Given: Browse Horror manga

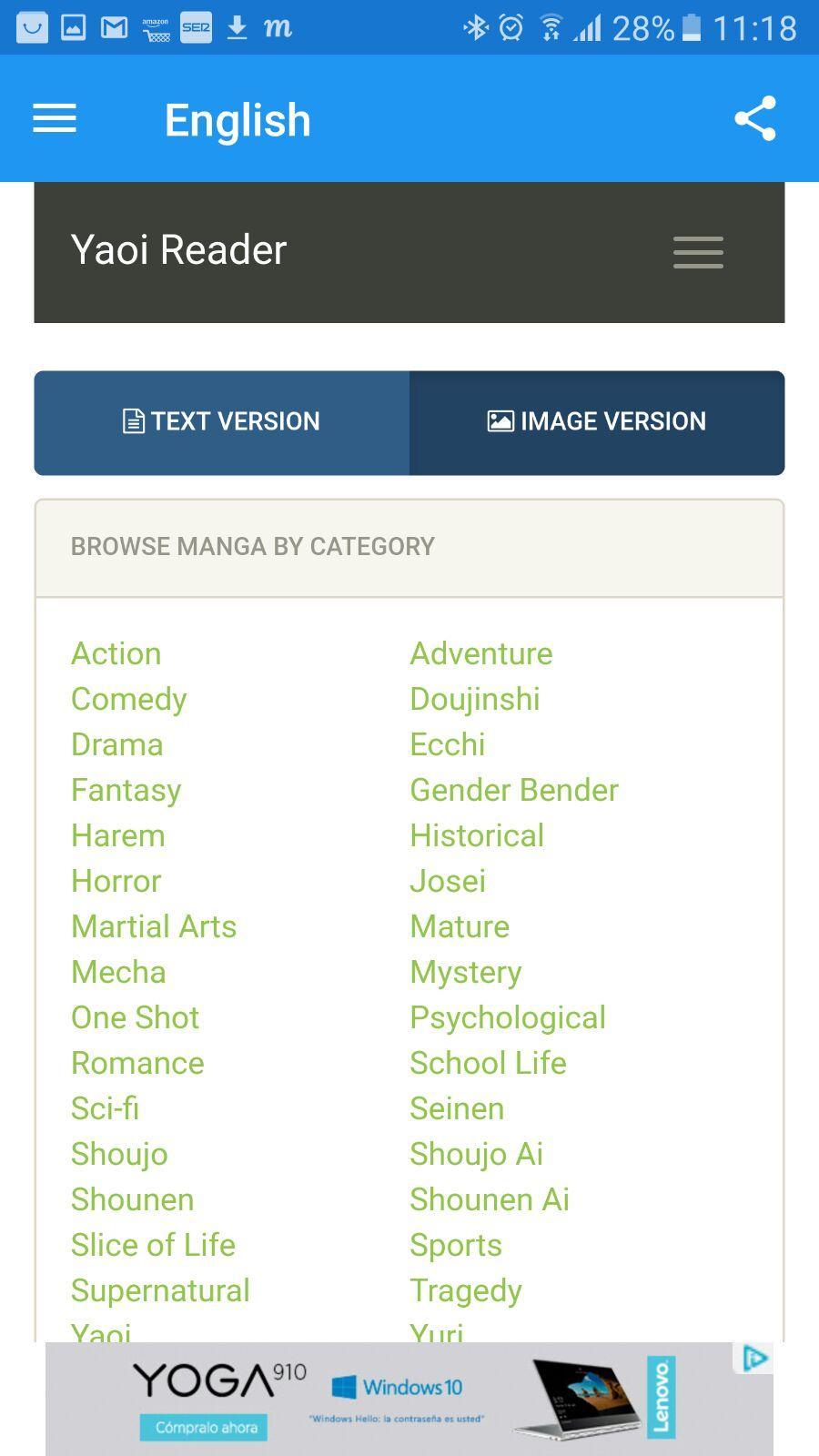Looking at the screenshot, I should coord(116,881).
